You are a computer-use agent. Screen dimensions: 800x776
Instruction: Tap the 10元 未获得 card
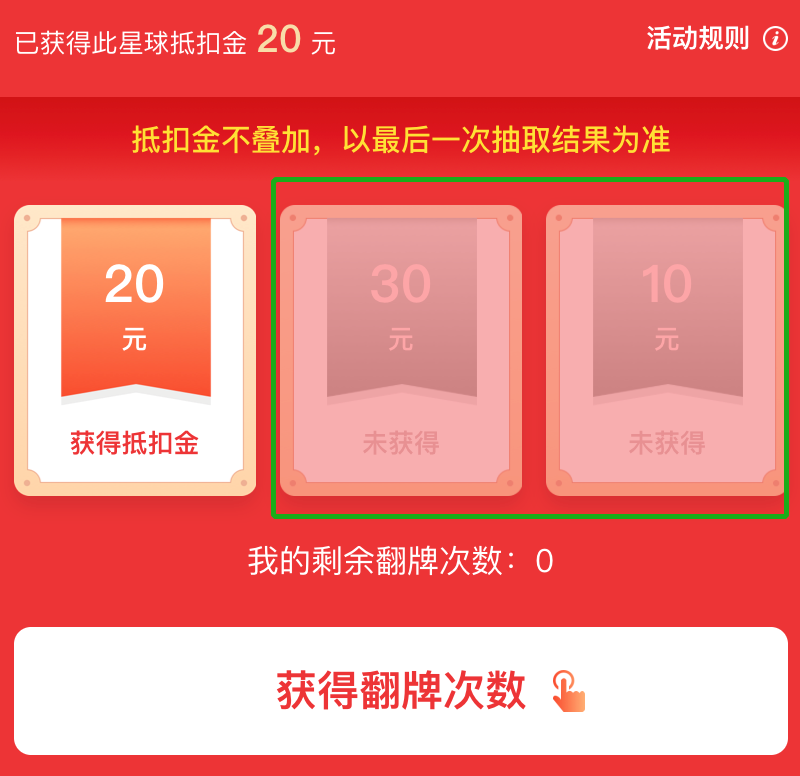(666, 350)
